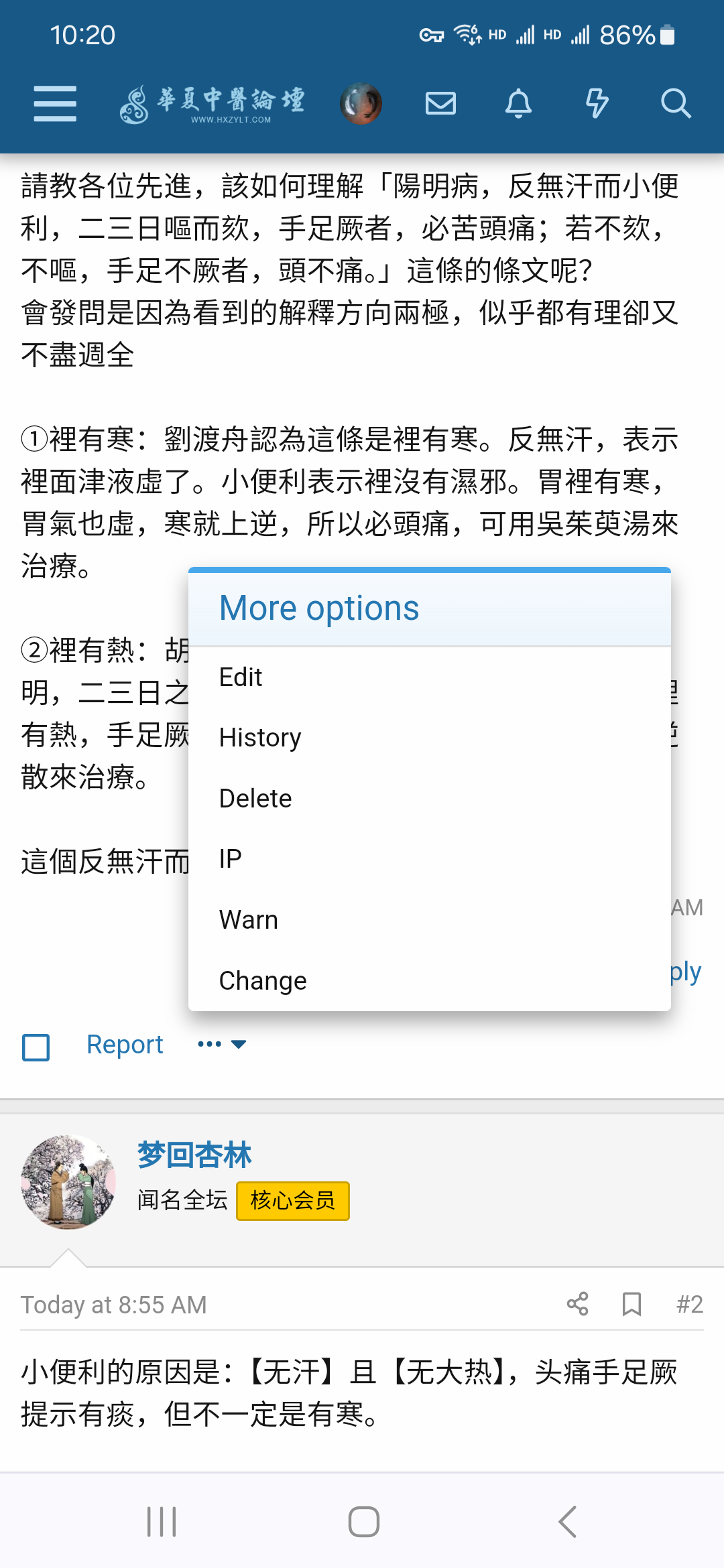Viewport: 724px width, 1568px height.
Task: Share post #2
Action: pos(577,1304)
